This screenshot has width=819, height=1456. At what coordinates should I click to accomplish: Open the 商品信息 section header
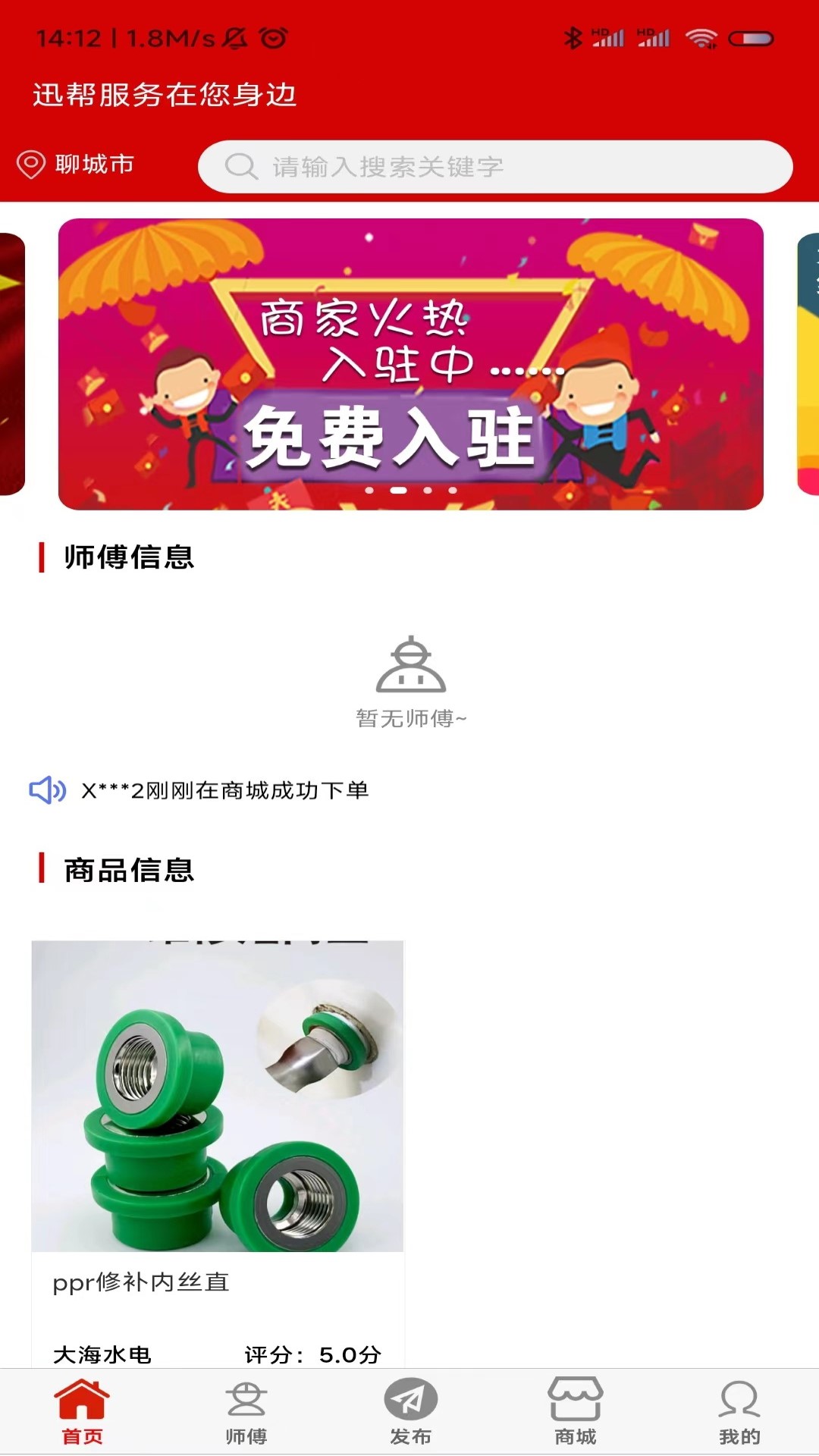[x=129, y=871]
